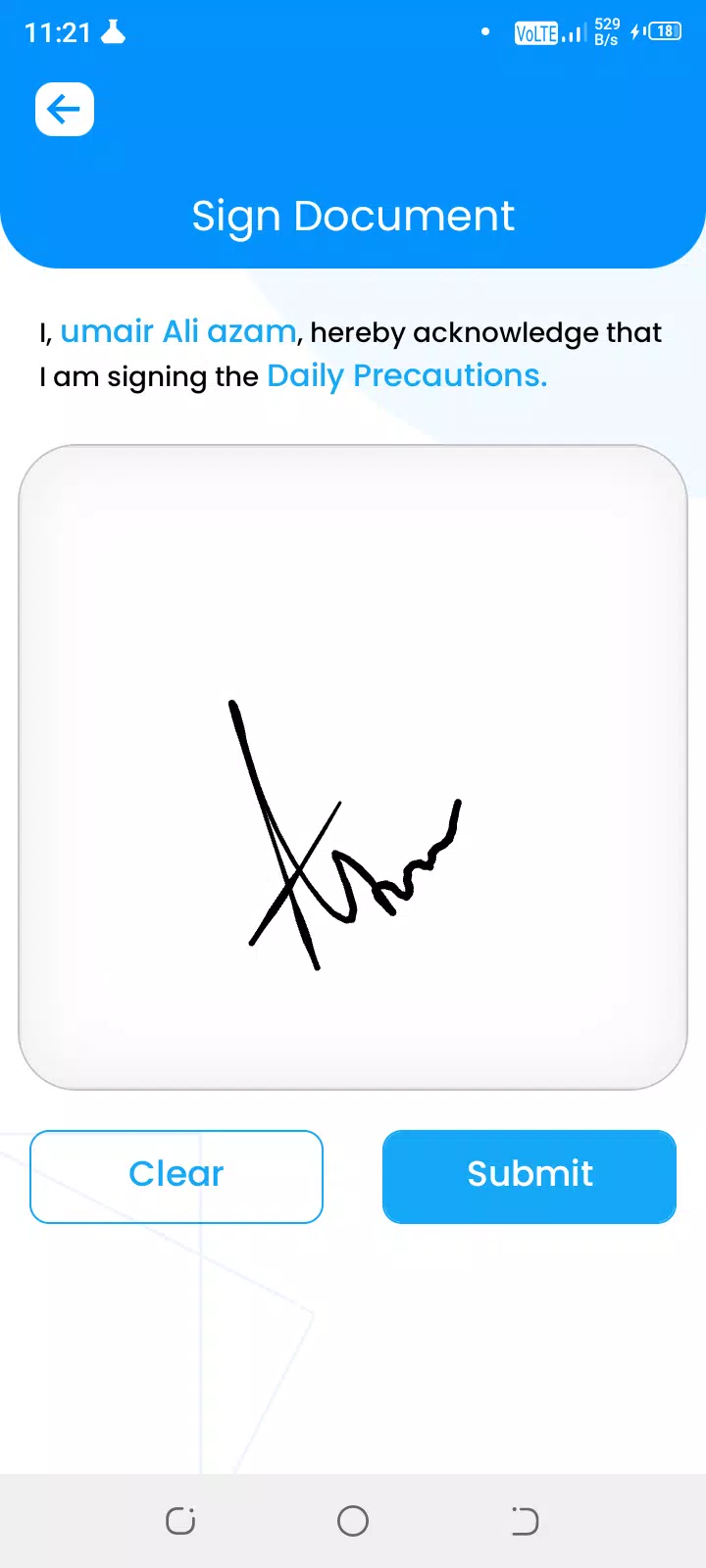Open recent apps from the navigation bar
This screenshot has height=1568, width=706.
180,1521
